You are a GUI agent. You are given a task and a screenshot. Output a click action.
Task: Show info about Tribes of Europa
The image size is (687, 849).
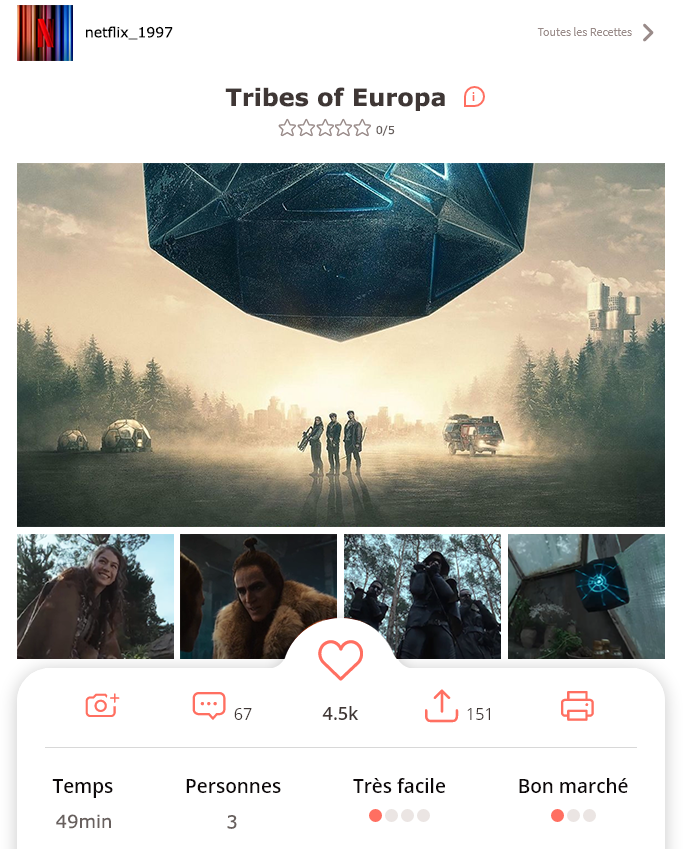[x=474, y=97]
